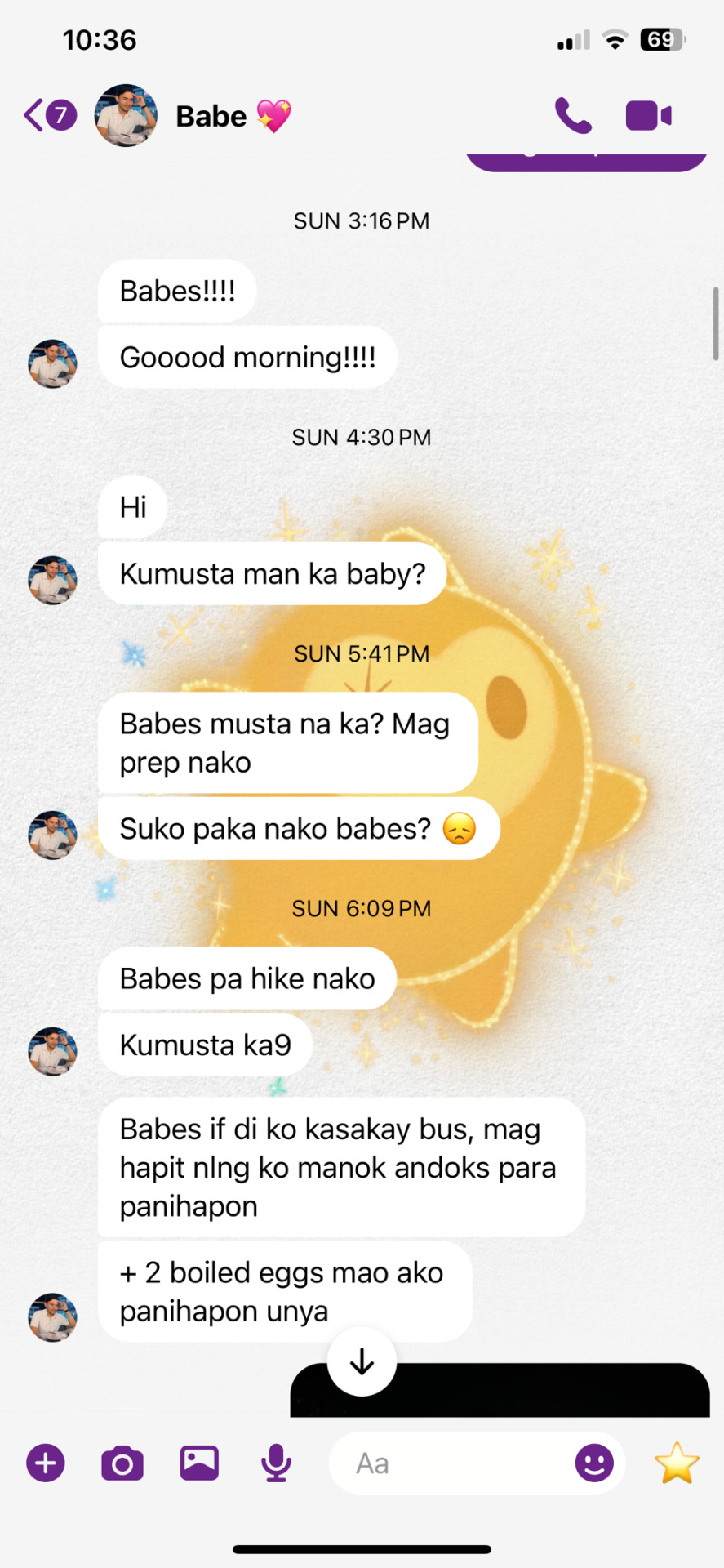Jump to the latest messages with the down arrow
This screenshot has width=724, height=1568.
362,1361
